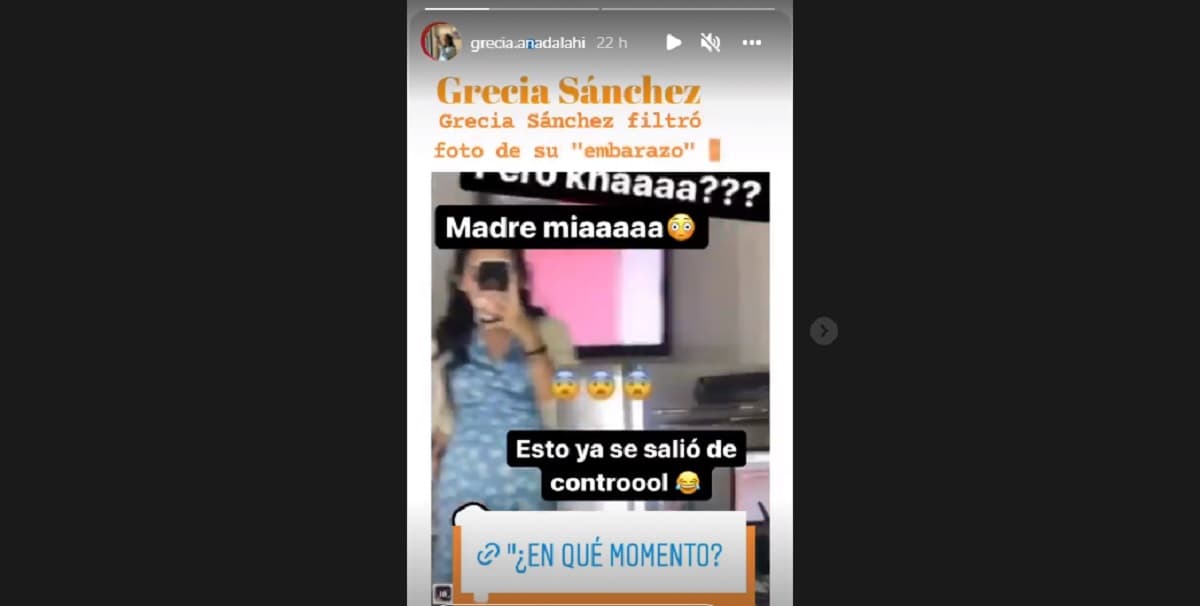Play the paused story
This screenshot has height=606, width=1200.
673,42
